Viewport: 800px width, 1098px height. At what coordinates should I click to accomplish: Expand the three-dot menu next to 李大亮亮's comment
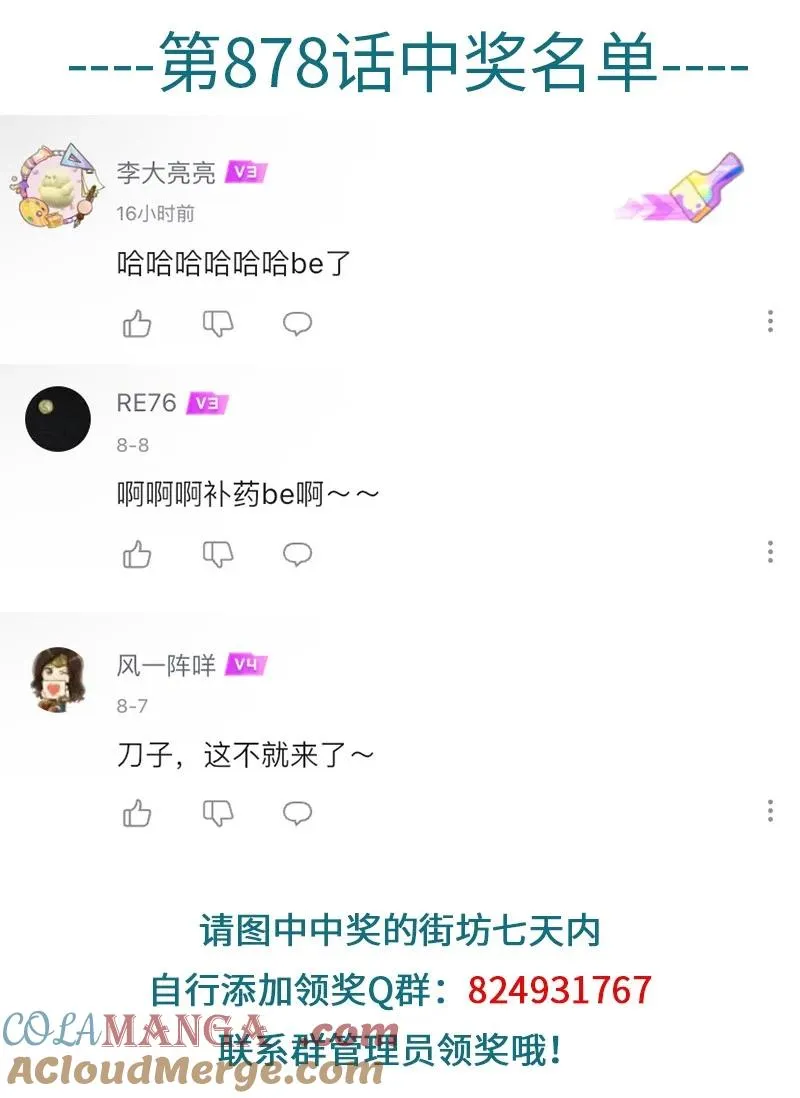[770, 322]
